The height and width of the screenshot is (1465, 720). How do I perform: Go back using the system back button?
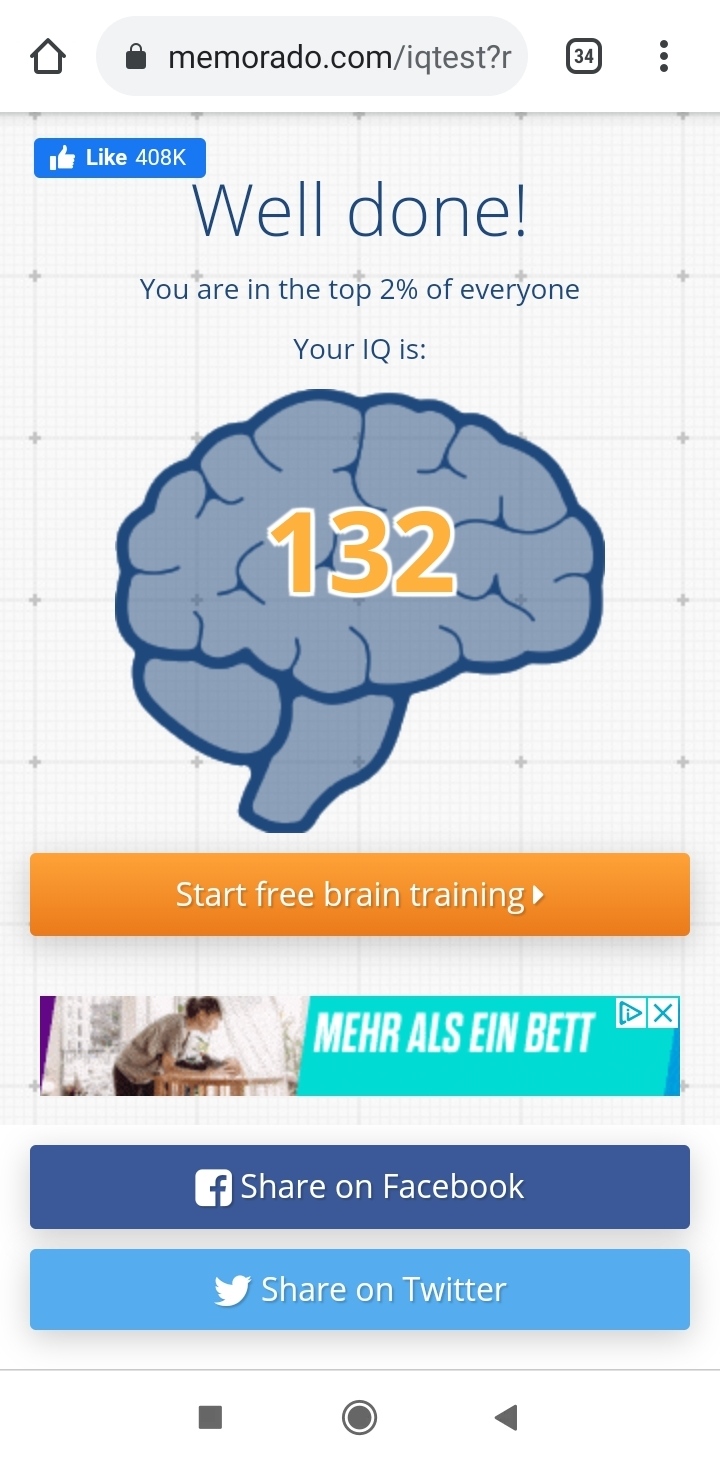[506, 1417]
